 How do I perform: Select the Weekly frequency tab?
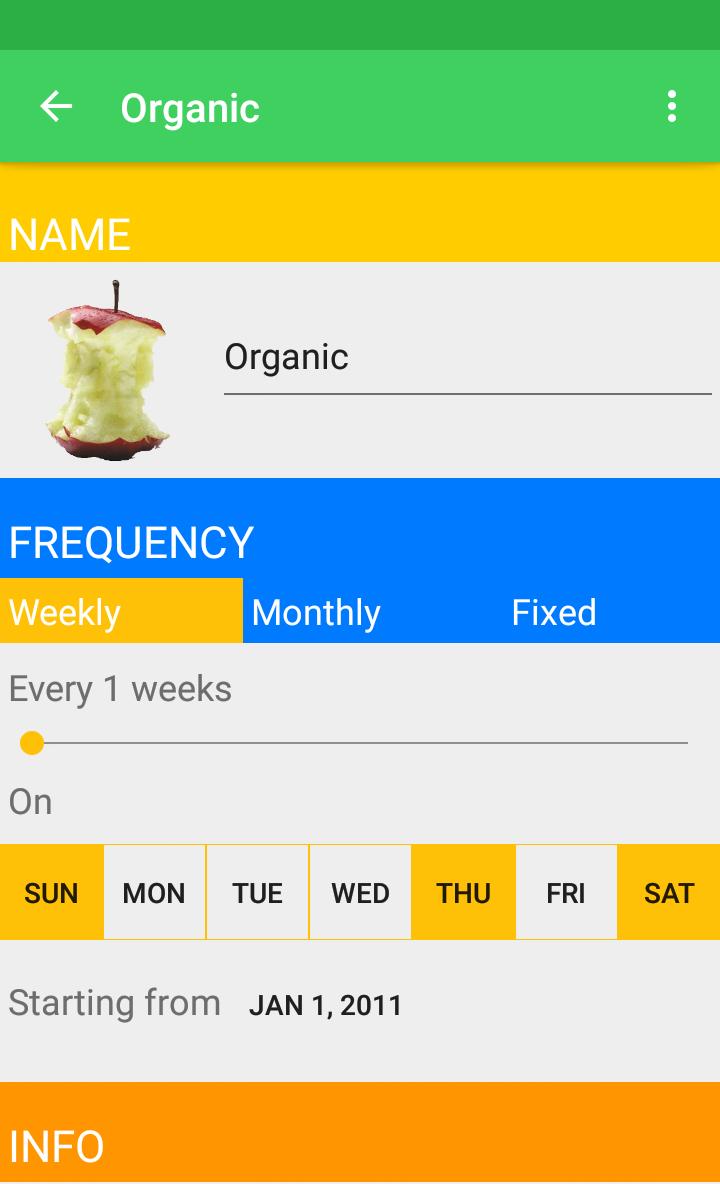tap(121, 611)
